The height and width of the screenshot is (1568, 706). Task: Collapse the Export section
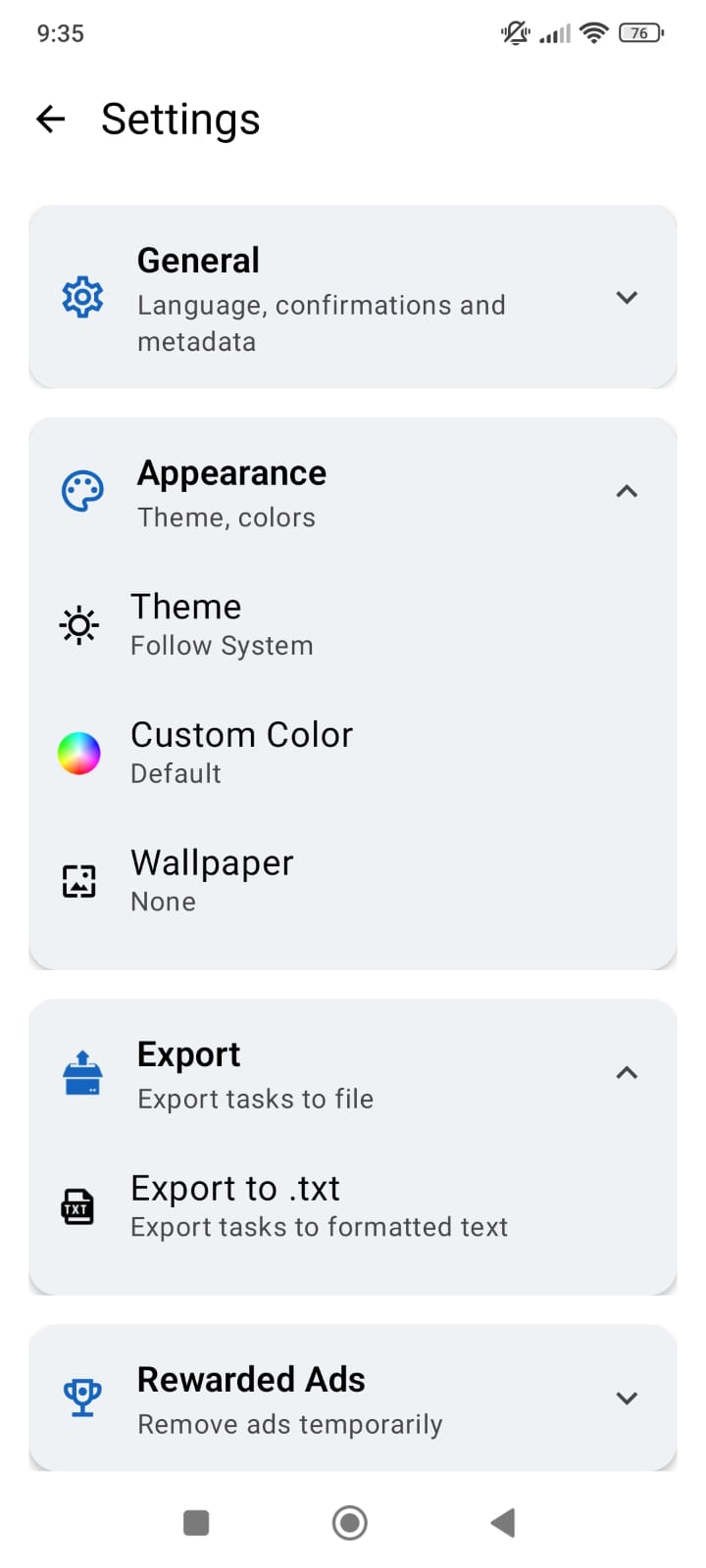(627, 1072)
